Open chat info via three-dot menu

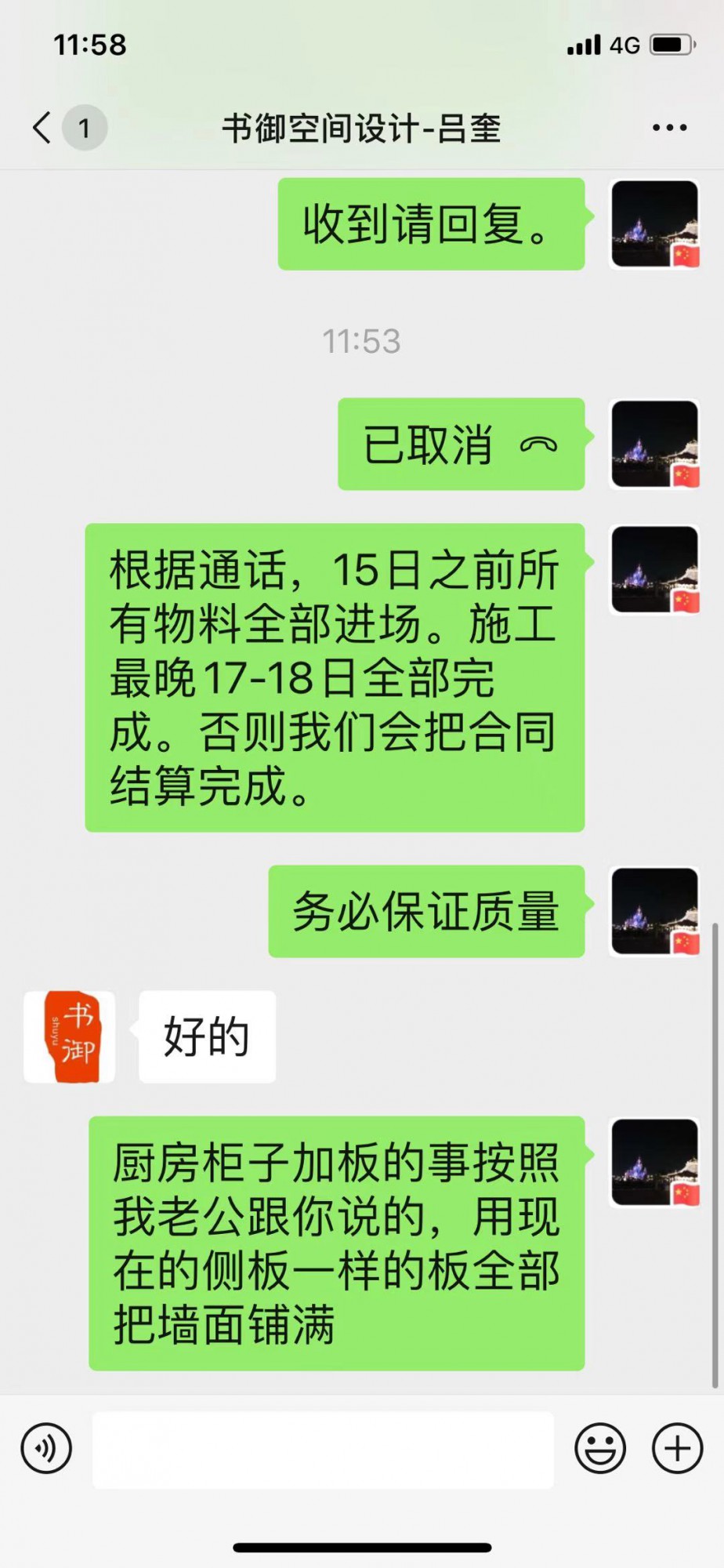[x=669, y=127]
